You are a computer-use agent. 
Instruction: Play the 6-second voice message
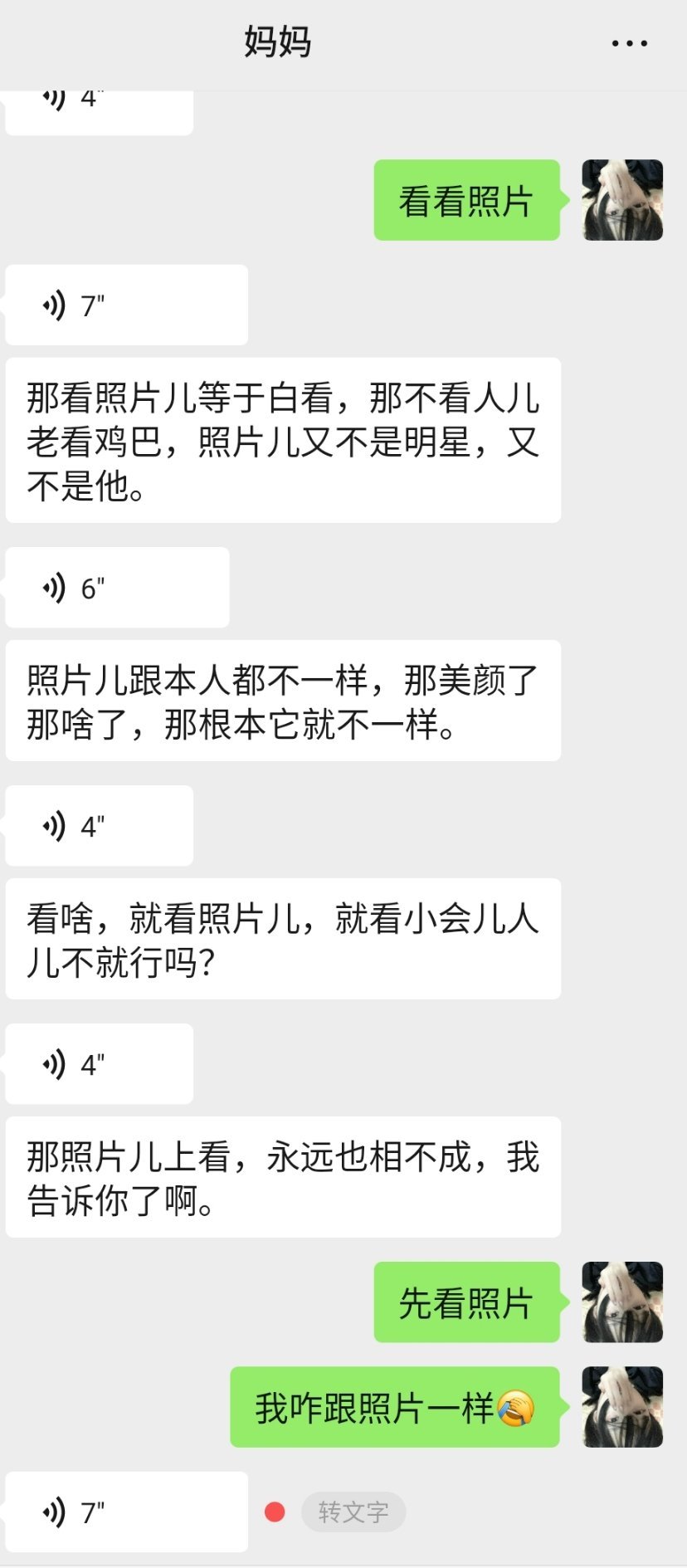(117, 588)
